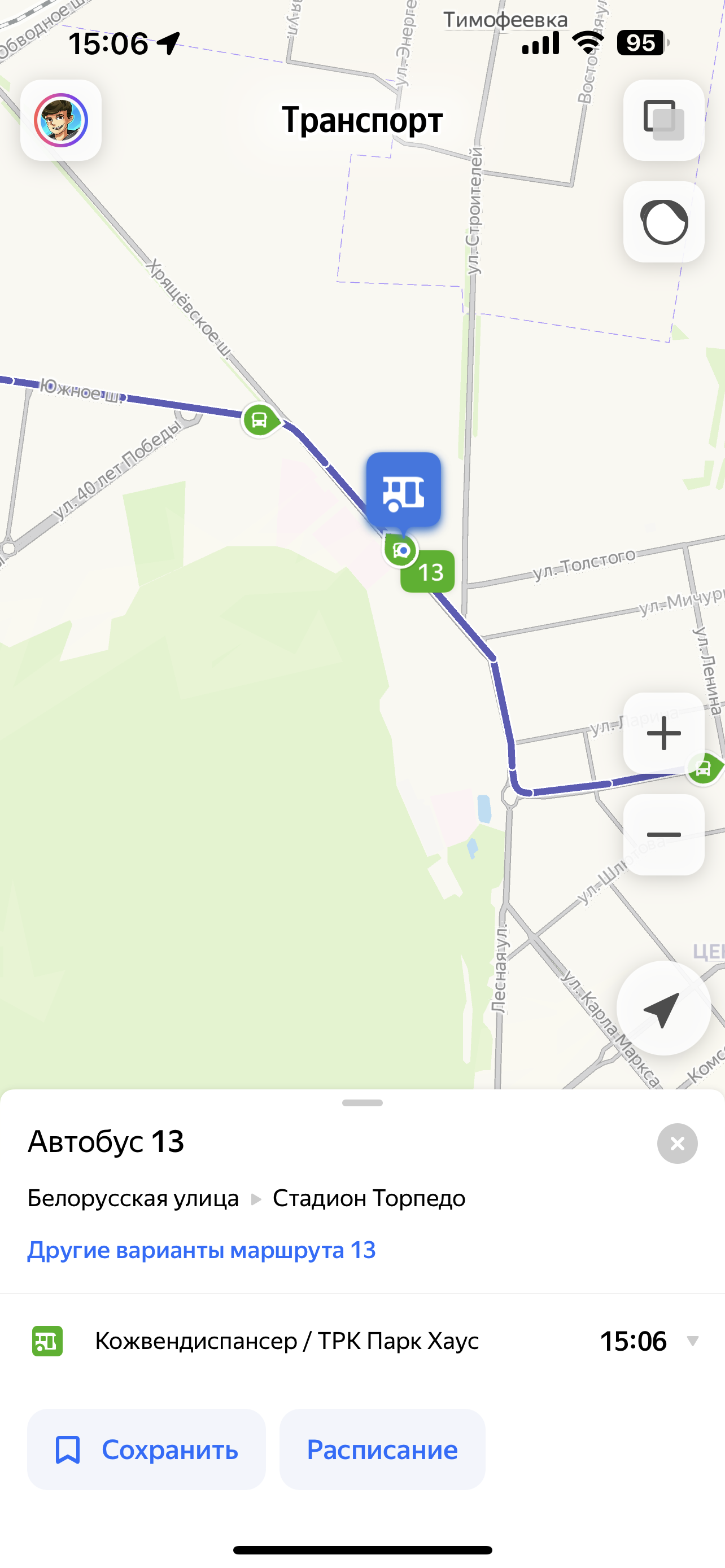Center map on my location
This screenshot has width=725, height=1568.
[663, 1009]
